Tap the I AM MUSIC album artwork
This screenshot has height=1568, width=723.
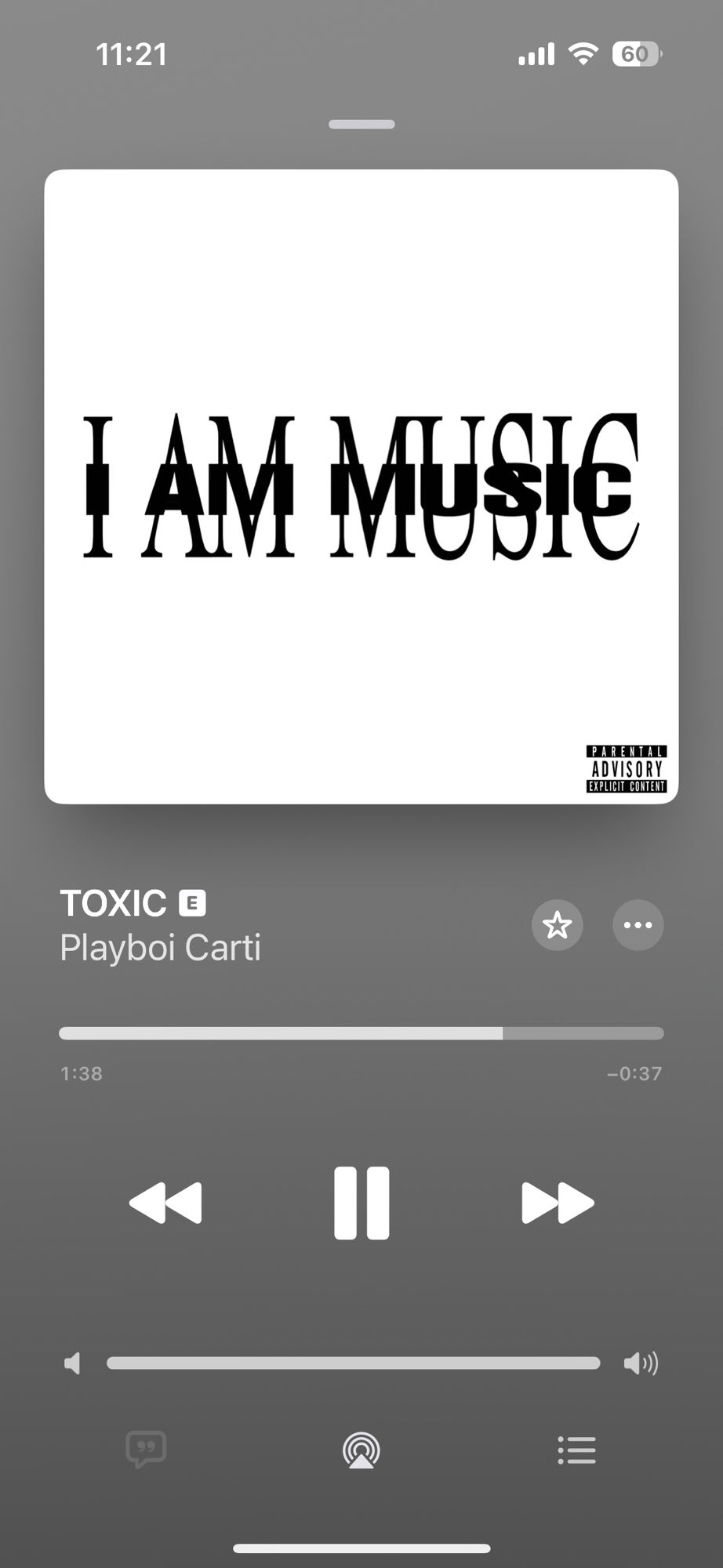[361, 486]
